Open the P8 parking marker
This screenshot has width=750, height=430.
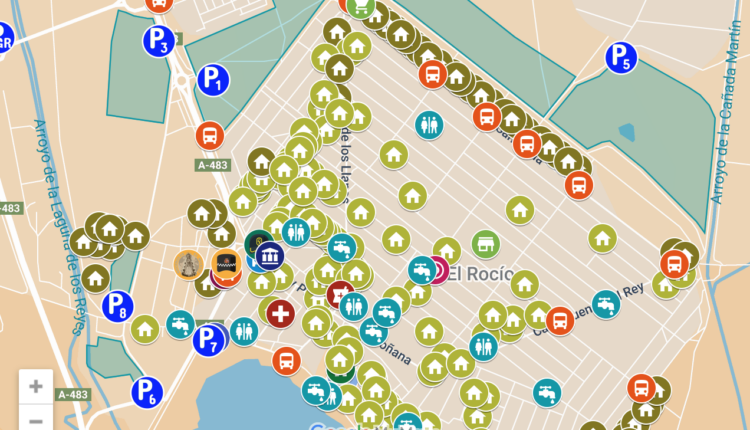tap(118, 306)
